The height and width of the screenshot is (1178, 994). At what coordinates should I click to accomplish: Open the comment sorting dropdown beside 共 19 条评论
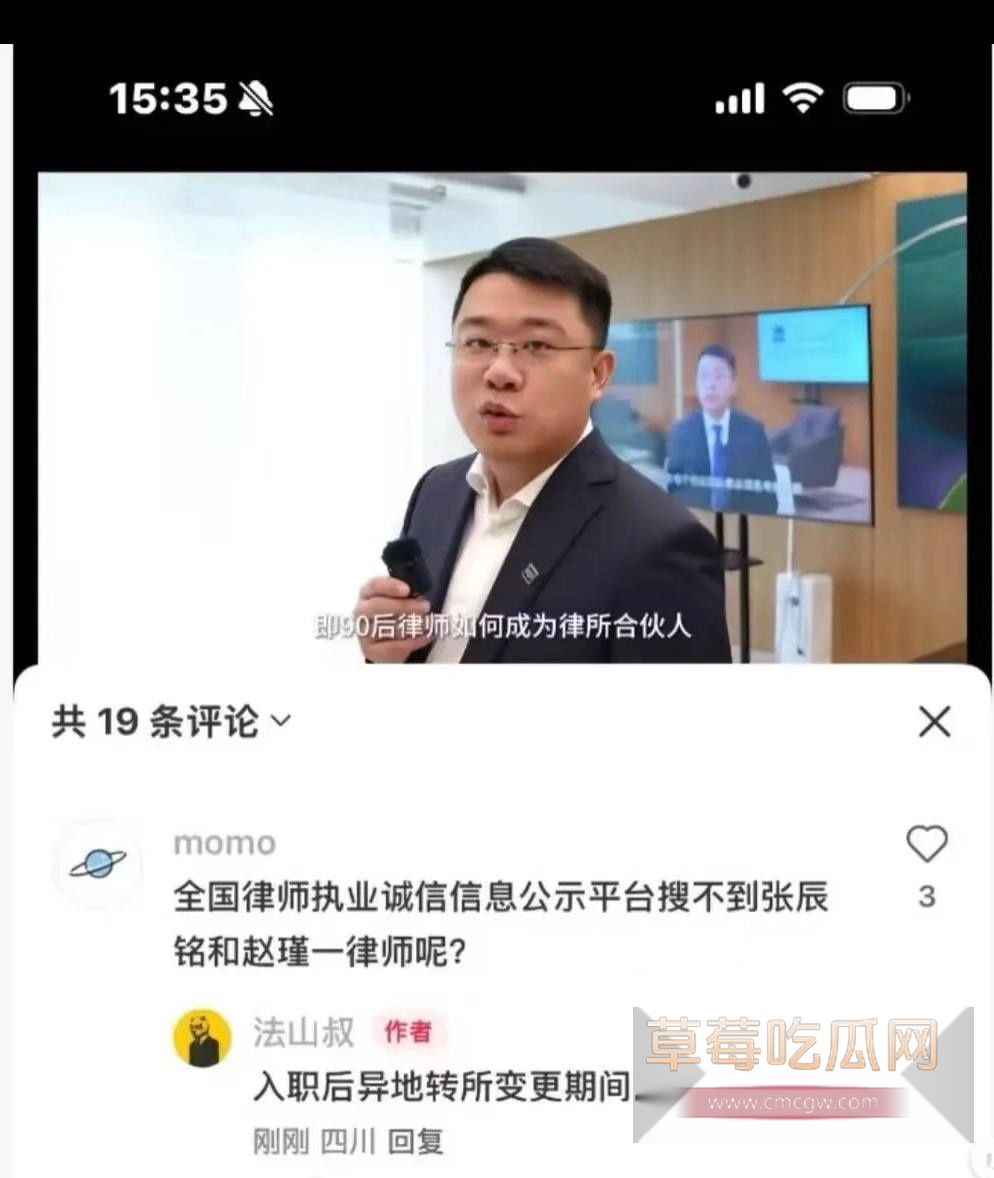[283, 722]
